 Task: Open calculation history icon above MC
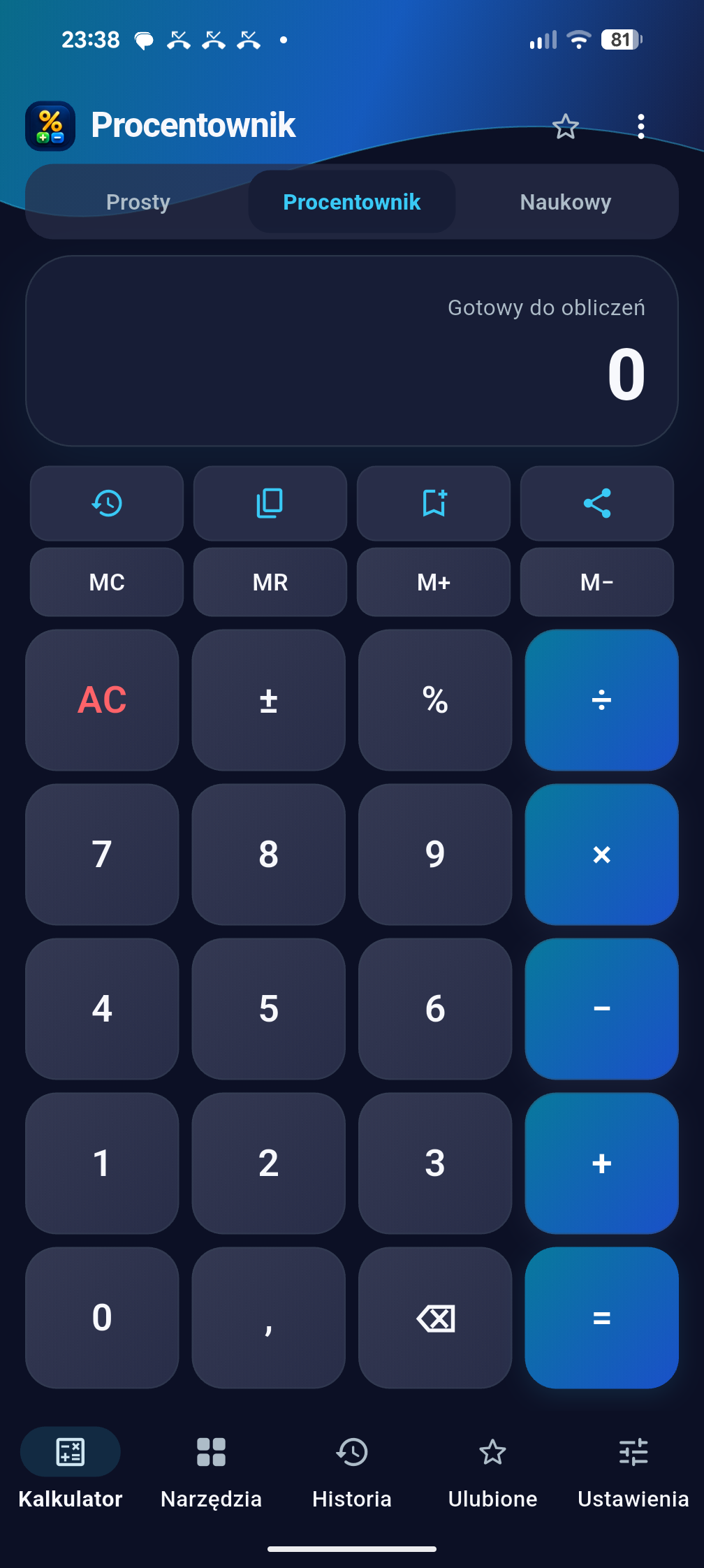tap(107, 503)
